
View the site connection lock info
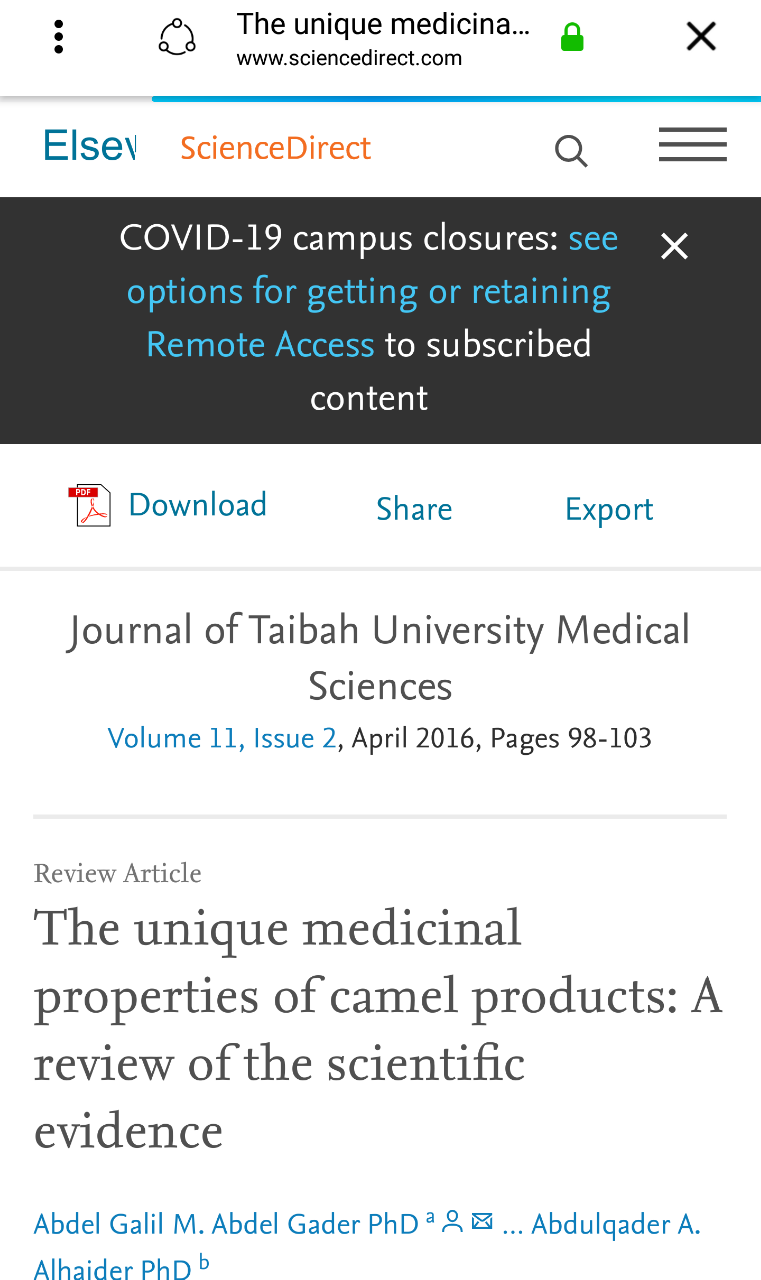coord(572,38)
